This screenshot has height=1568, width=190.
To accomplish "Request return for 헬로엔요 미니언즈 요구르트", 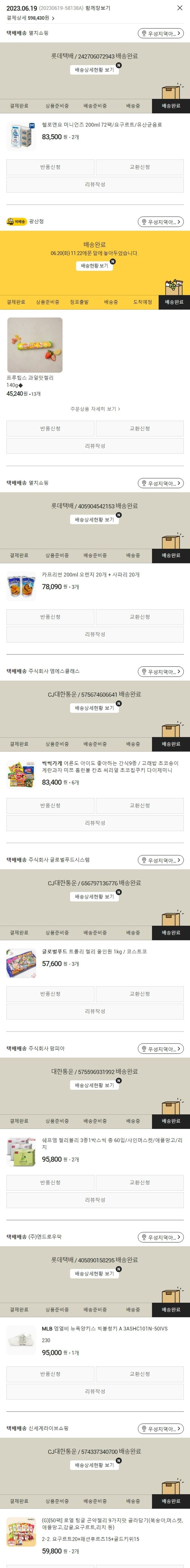I will pos(50,167).
